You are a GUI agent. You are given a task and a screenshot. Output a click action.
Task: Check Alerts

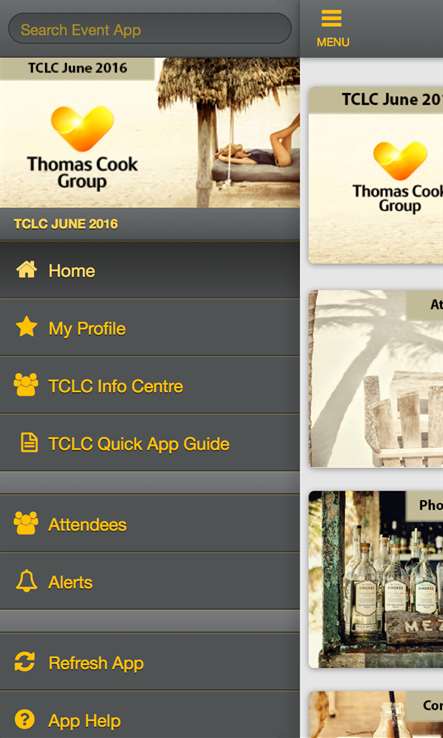point(150,581)
